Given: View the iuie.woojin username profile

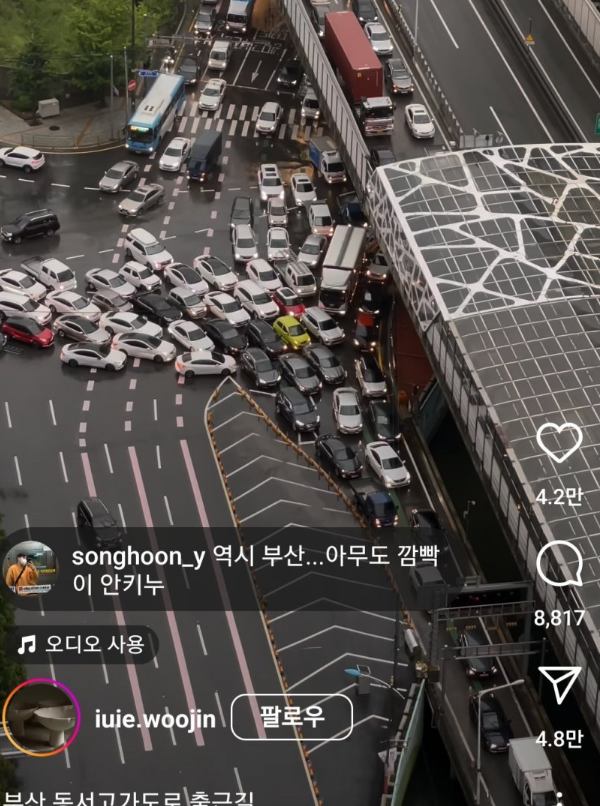Looking at the screenshot, I should click(153, 718).
